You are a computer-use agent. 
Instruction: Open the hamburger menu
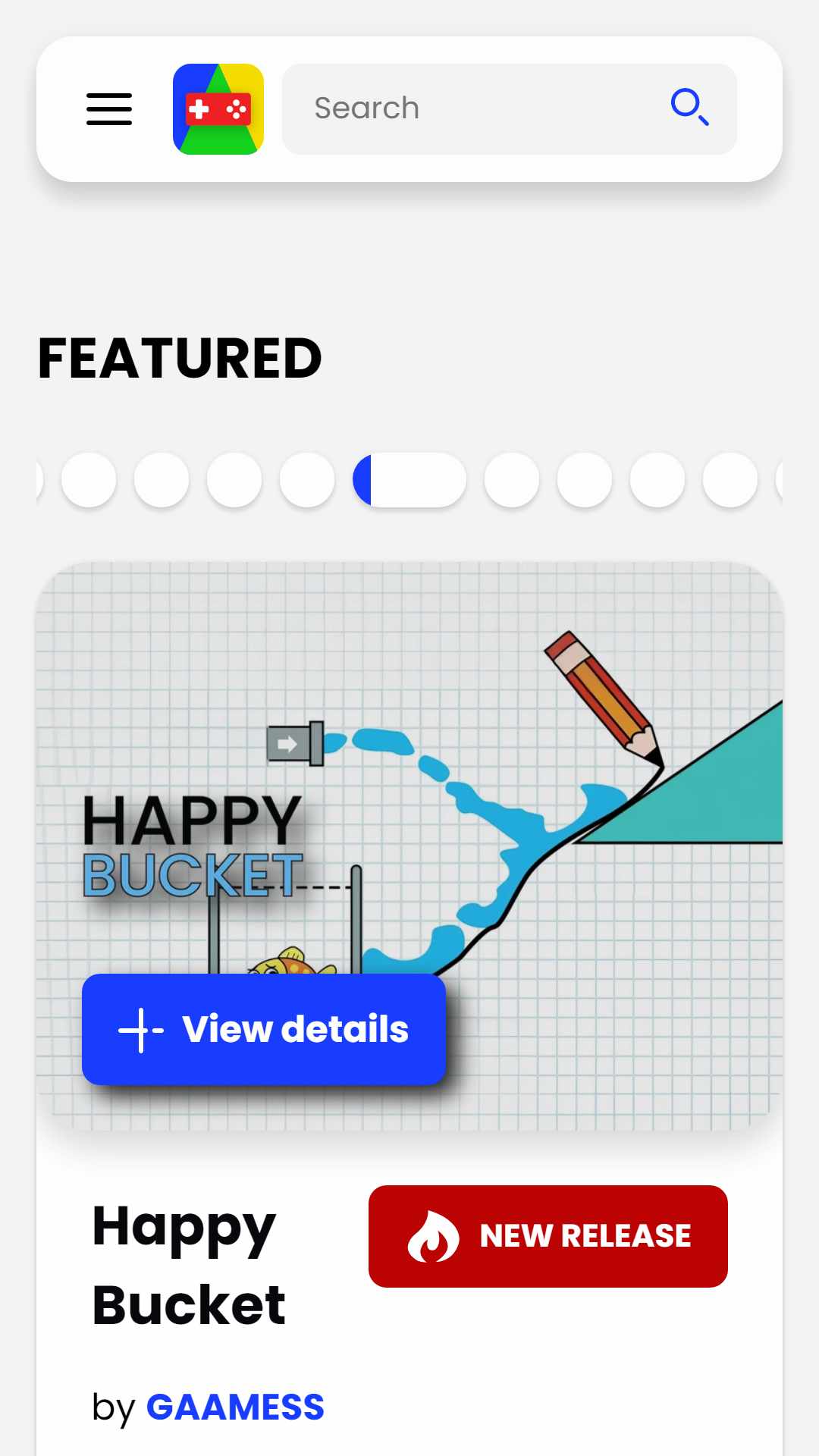109,109
